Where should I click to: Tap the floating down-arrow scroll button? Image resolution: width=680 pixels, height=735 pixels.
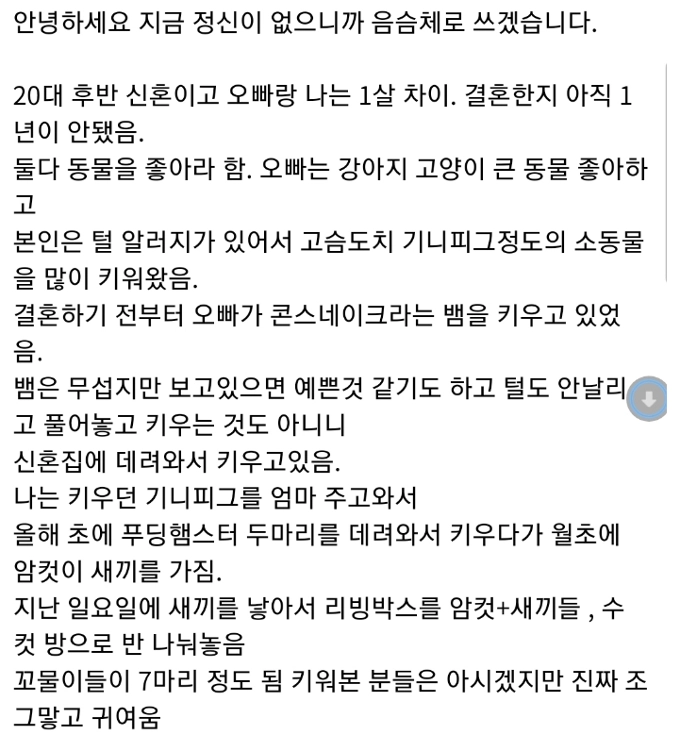[647, 400]
